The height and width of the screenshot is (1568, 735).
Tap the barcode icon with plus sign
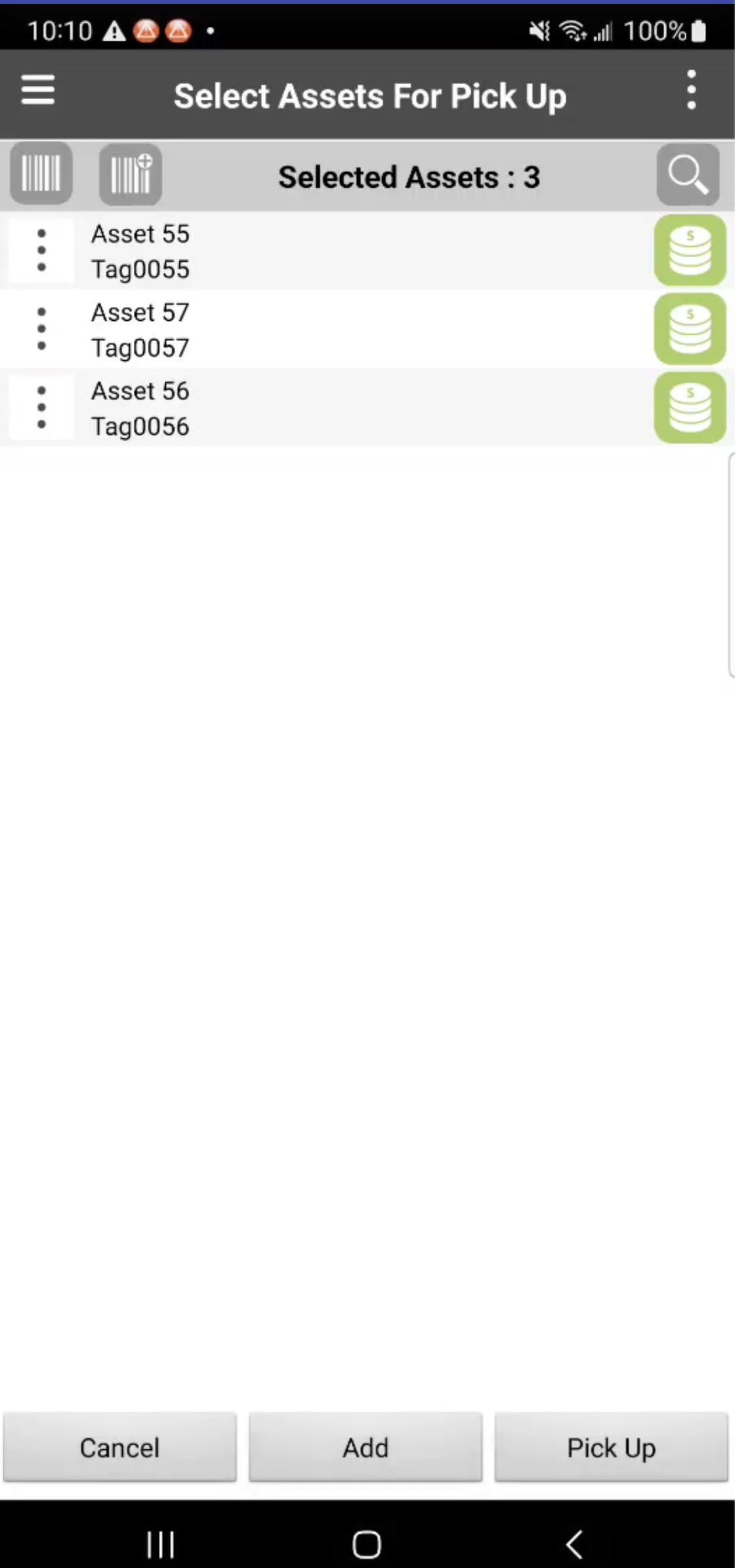pos(131,174)
